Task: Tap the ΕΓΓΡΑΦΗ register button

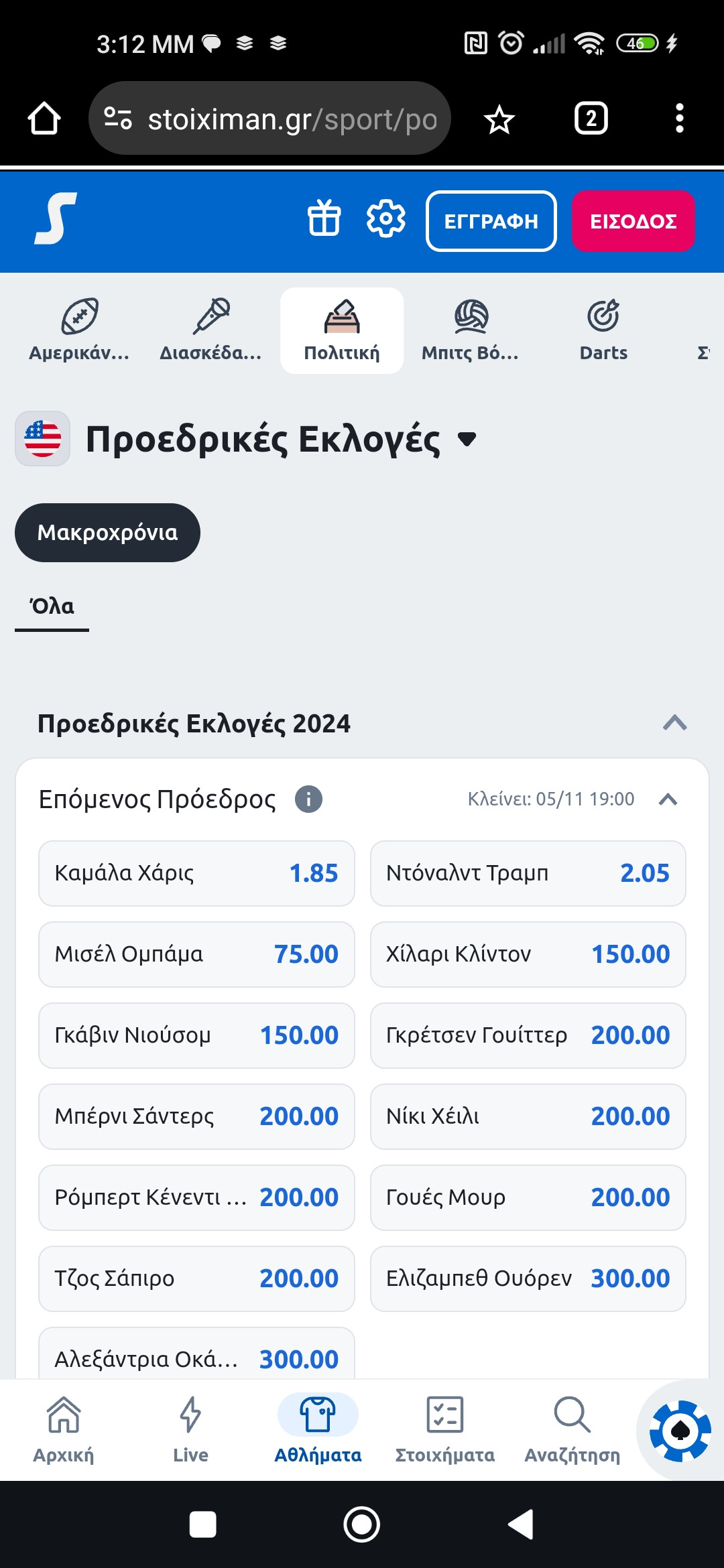Action: coord(491,221)
